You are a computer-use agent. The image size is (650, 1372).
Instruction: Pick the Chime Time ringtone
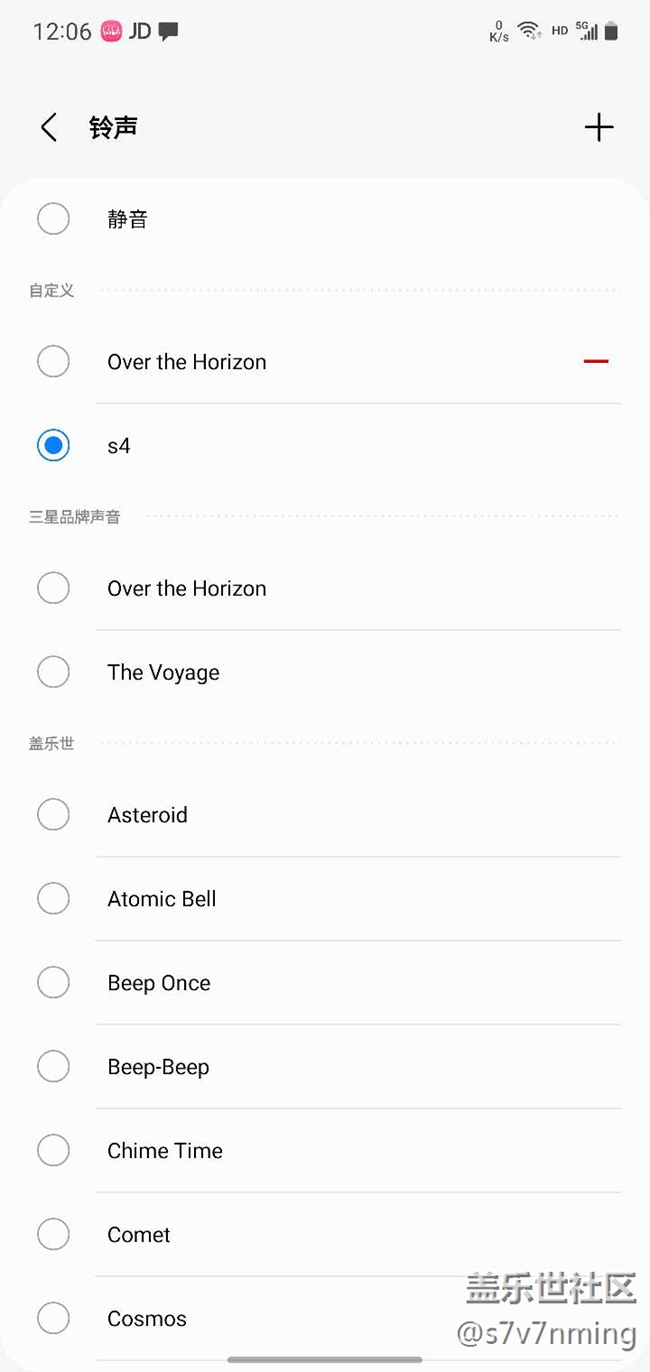(x=325, y=1151)
